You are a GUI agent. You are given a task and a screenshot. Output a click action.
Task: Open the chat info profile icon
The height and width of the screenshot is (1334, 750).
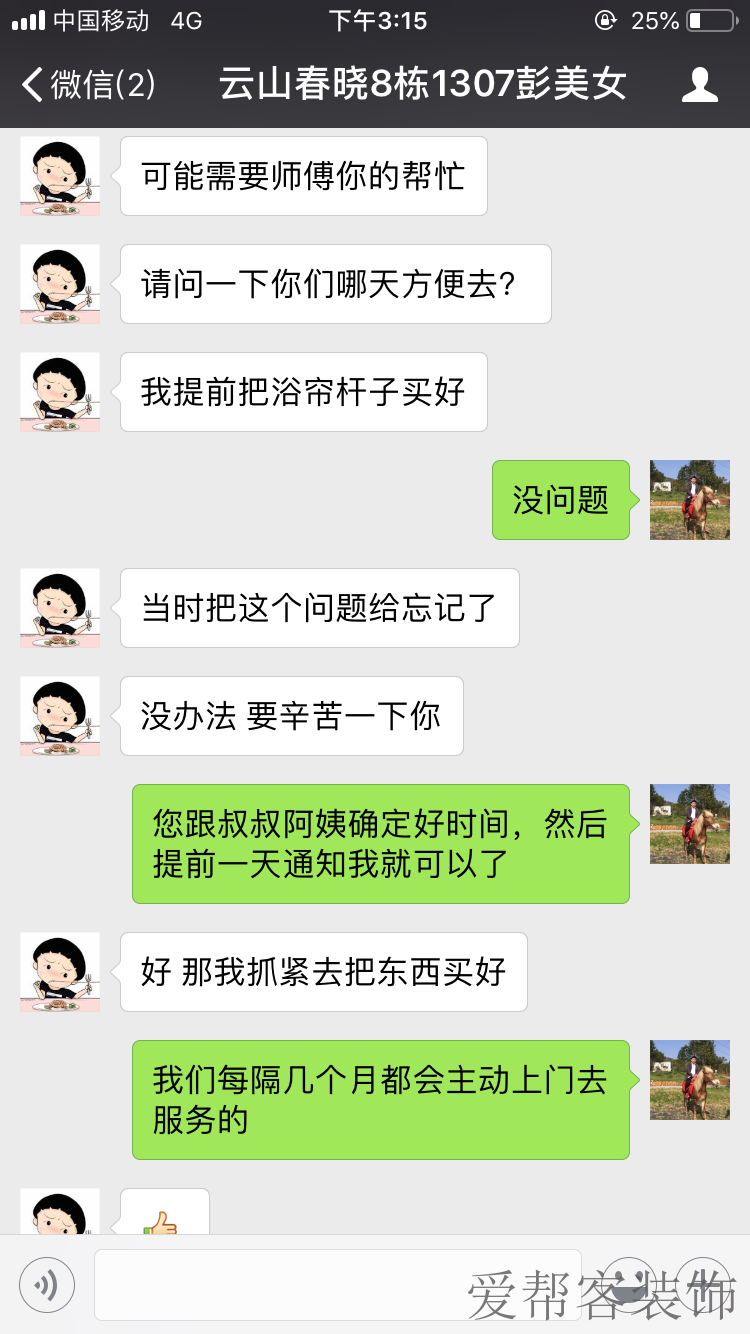(699, 85)
